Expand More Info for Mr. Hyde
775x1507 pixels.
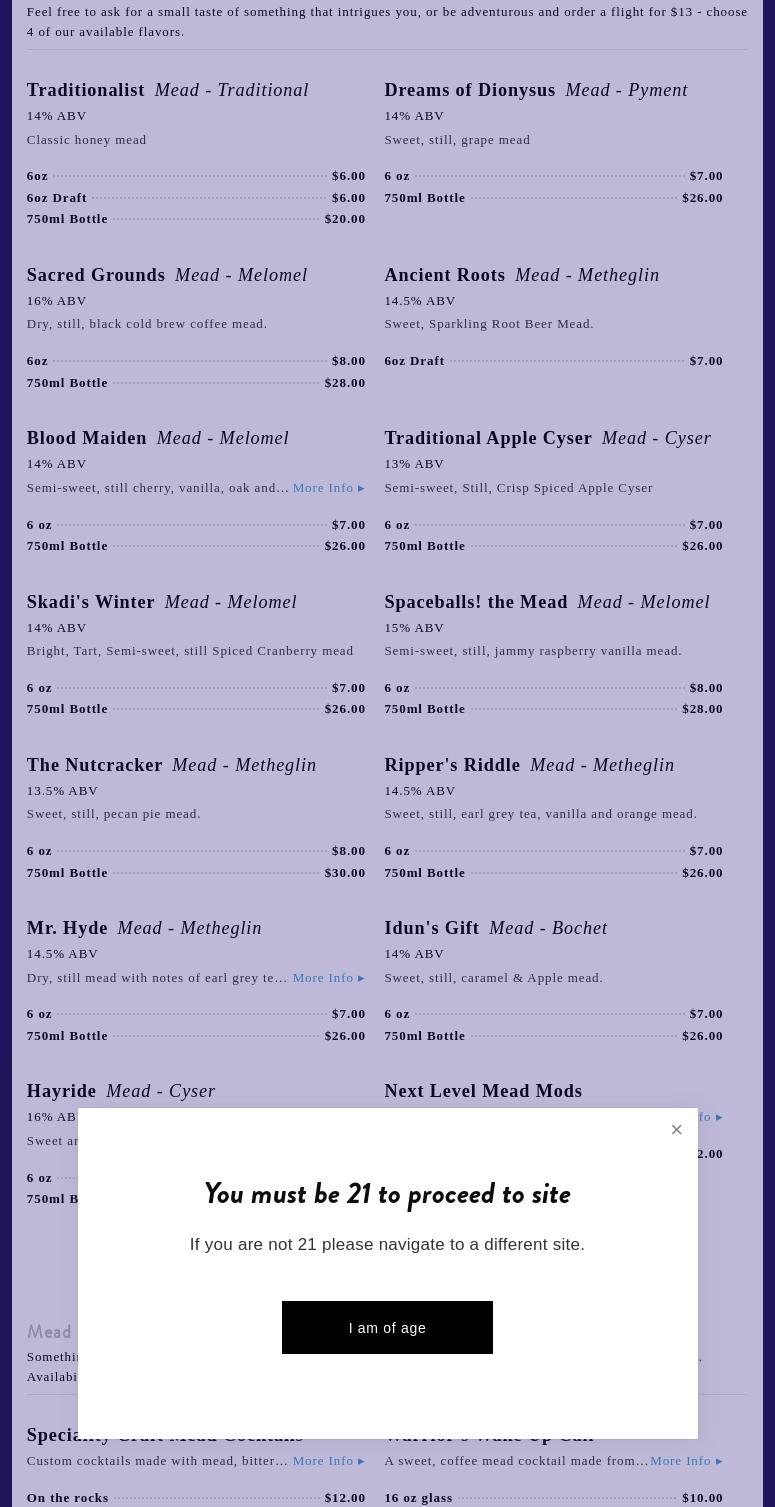coord(328,978)
